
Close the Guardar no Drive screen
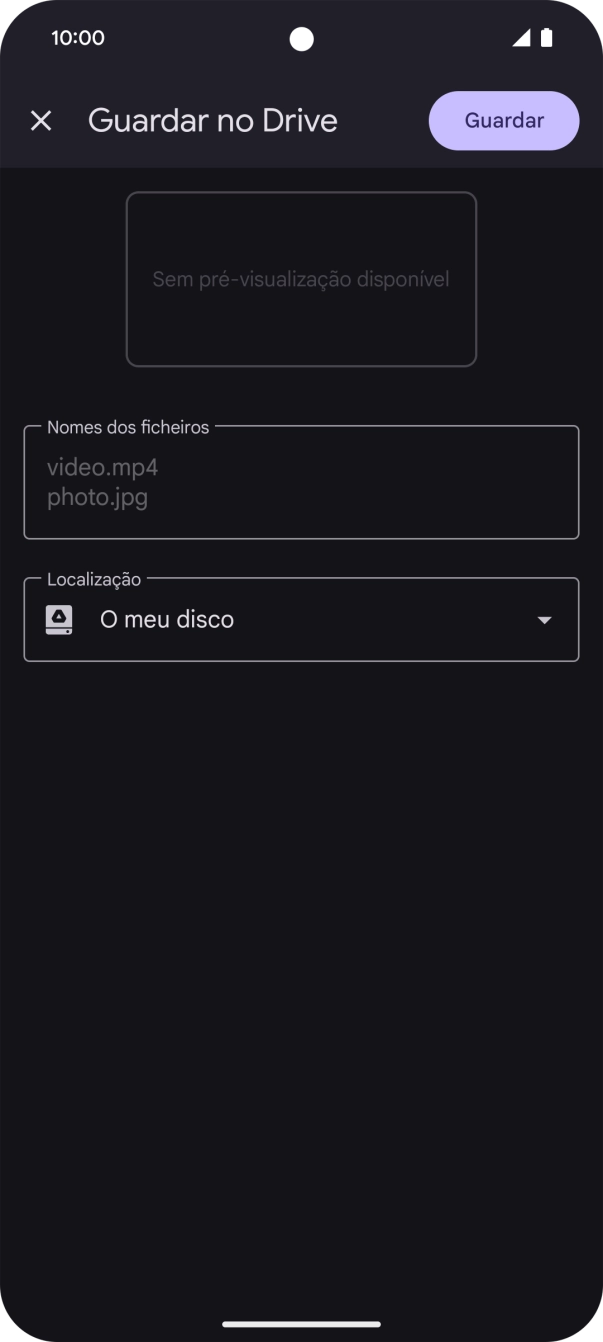click(x=41, y=121)
